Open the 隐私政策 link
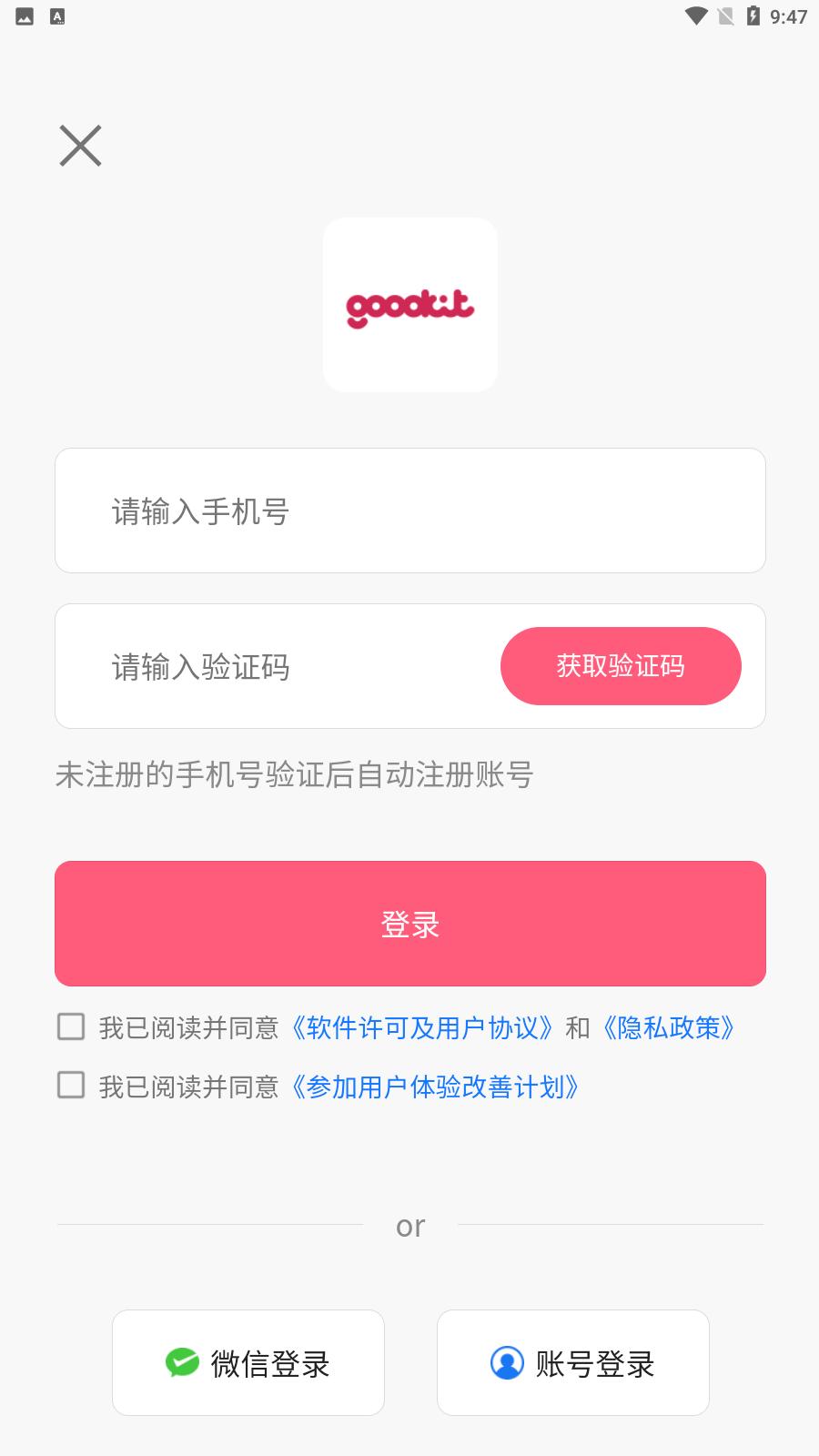The image size is (819, 1456). click(669, 1028)
